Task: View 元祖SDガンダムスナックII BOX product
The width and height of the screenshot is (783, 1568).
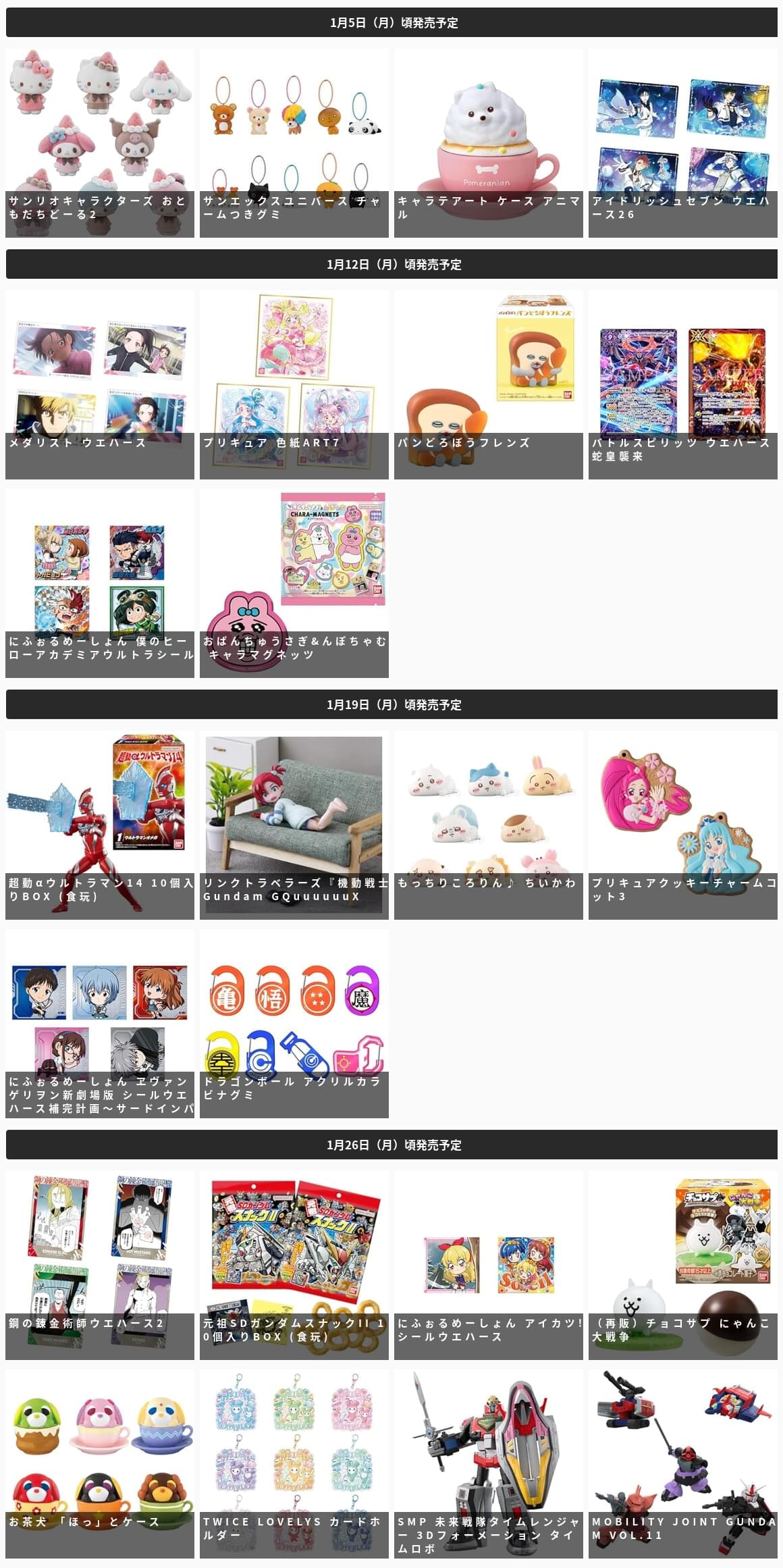Action: [294, 1265]
